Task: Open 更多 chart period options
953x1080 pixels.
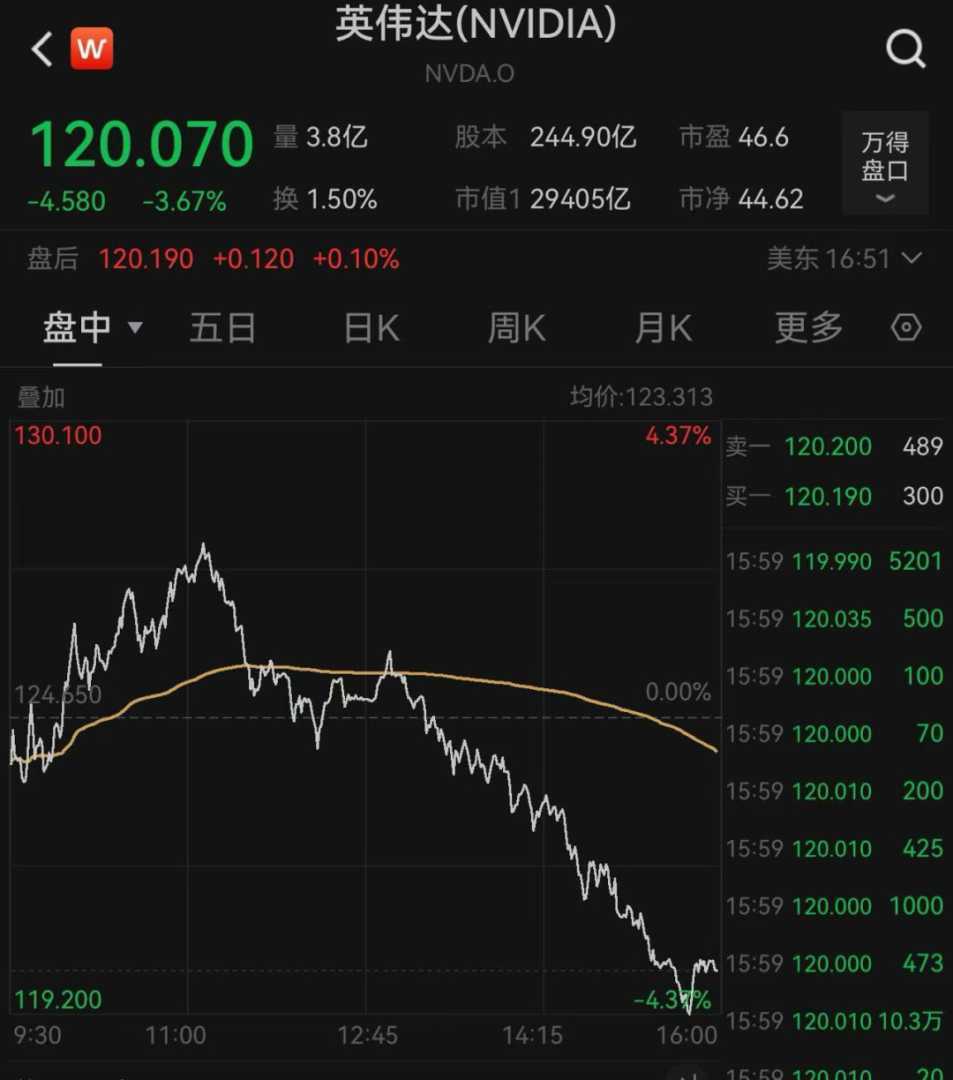Action: click(x=808, y=327)
